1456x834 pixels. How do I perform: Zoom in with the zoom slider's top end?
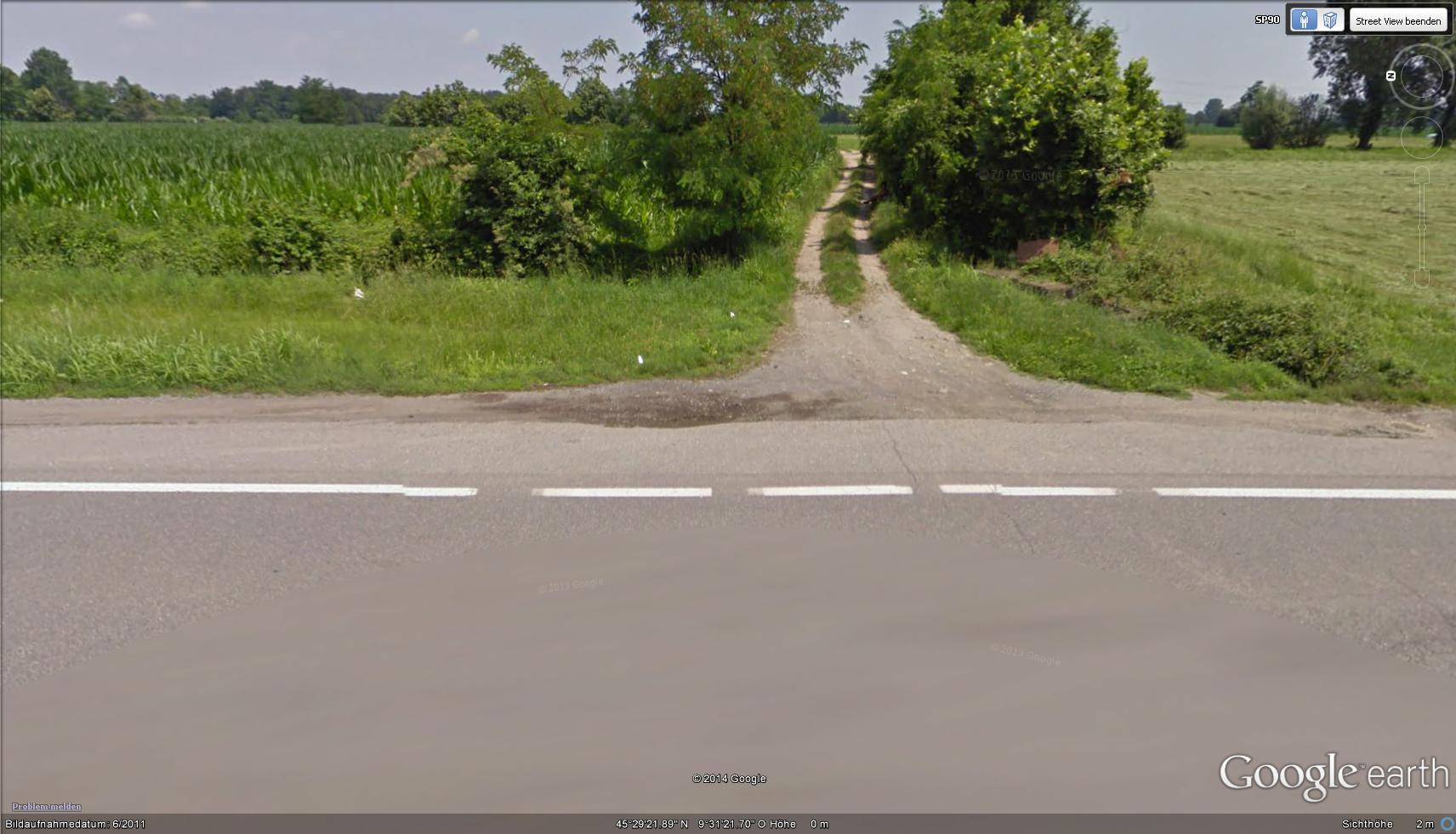coord(1422,175)
